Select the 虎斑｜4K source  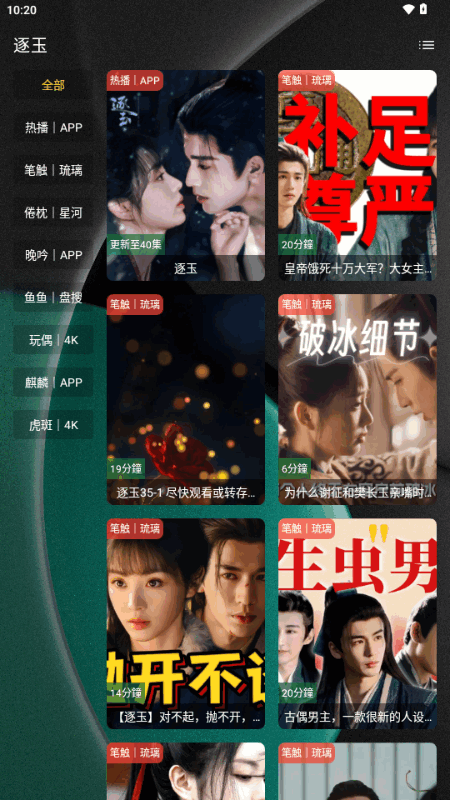tap(53, 424)
